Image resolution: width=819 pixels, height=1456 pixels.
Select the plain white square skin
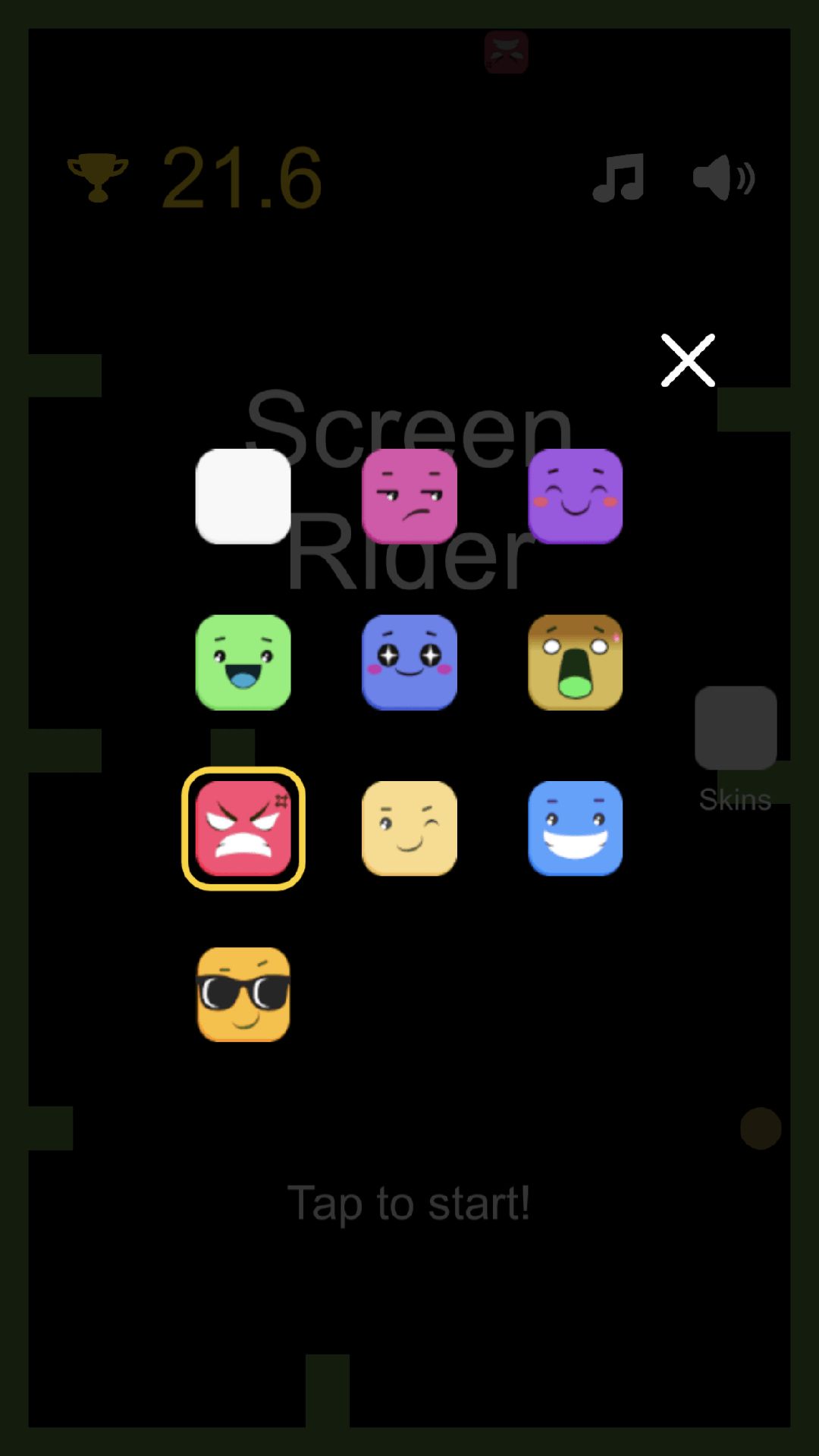tap(243, 496)
